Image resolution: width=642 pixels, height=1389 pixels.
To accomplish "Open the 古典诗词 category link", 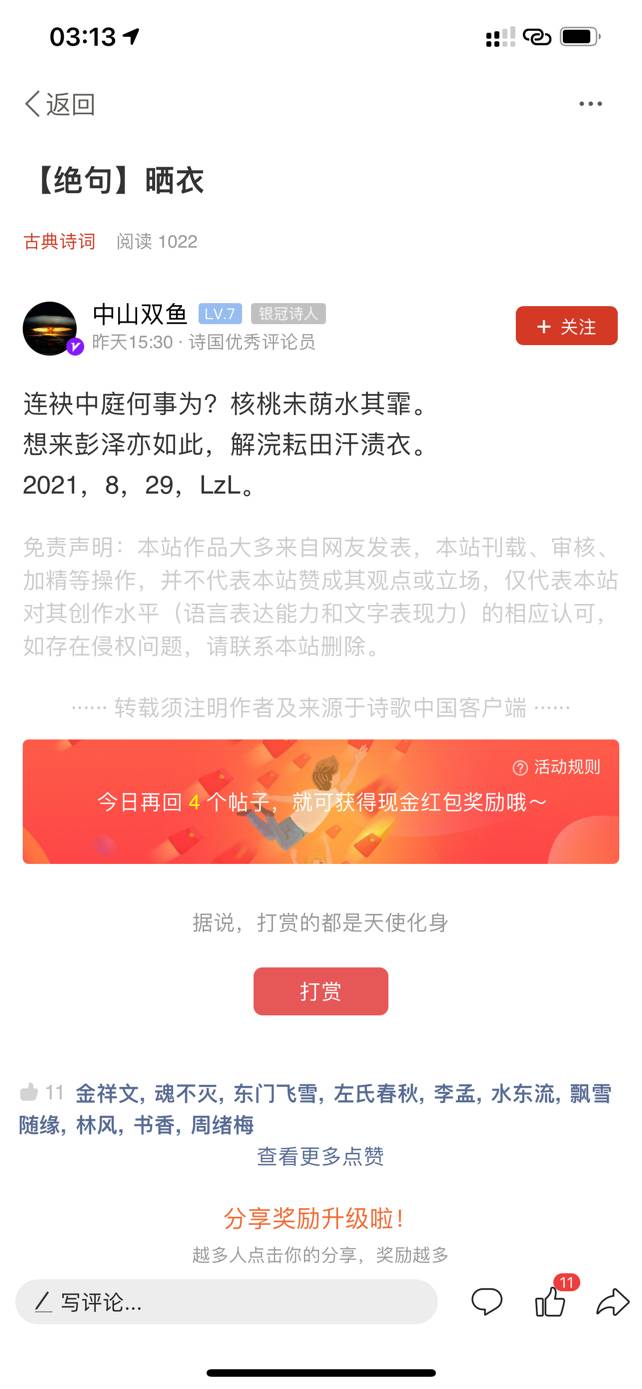I will [x=60, y=241].
